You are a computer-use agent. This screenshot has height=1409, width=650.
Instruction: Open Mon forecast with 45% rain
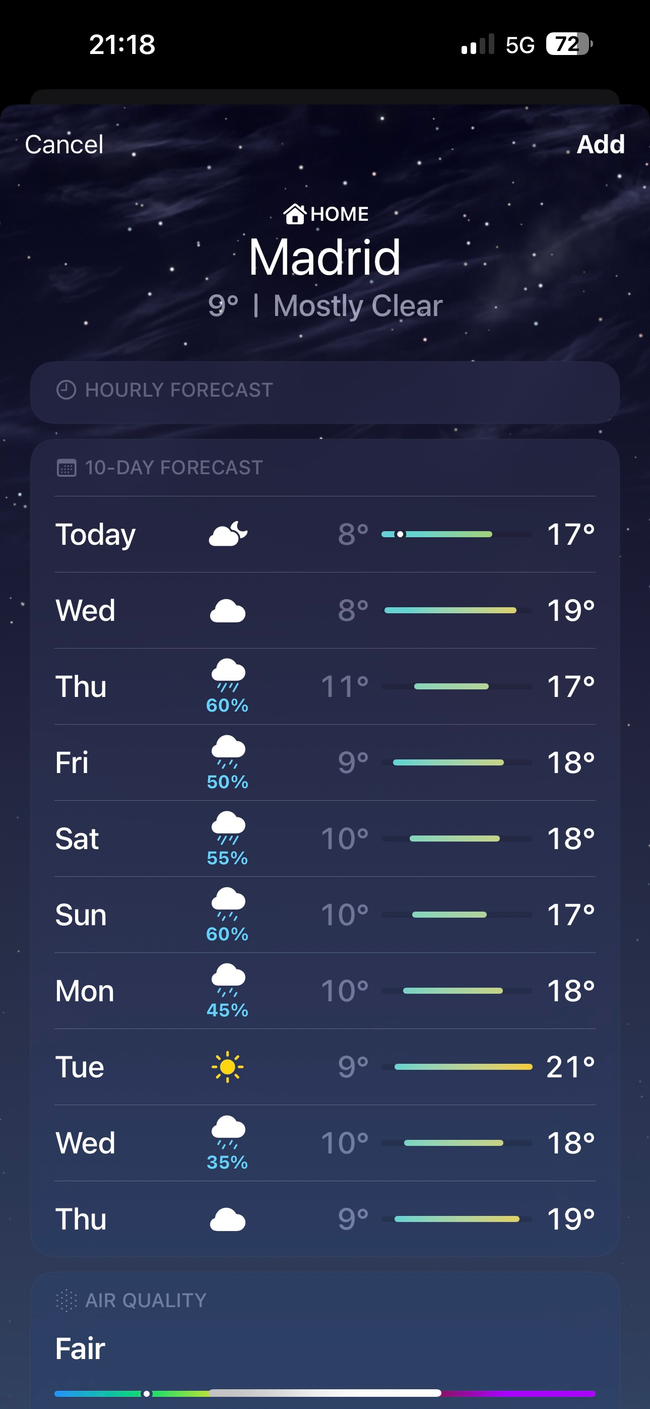pos(325,991)
